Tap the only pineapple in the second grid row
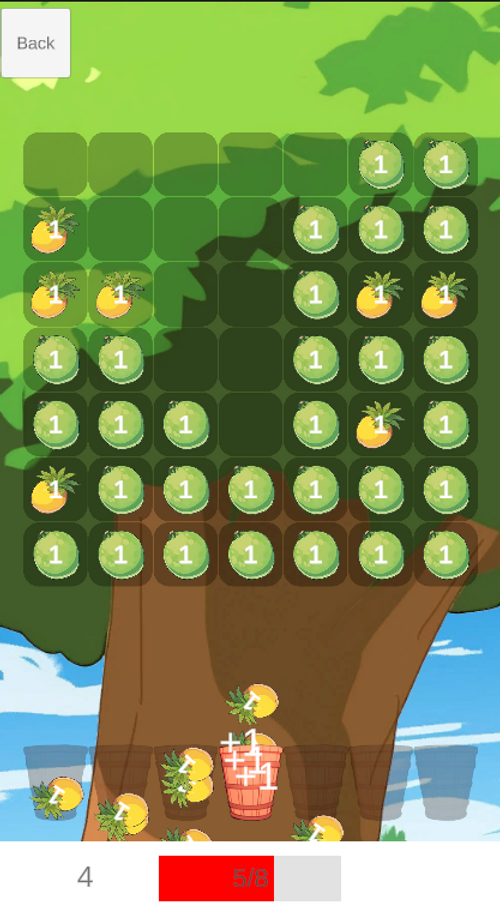500x908 pixels. click(55, 230)
